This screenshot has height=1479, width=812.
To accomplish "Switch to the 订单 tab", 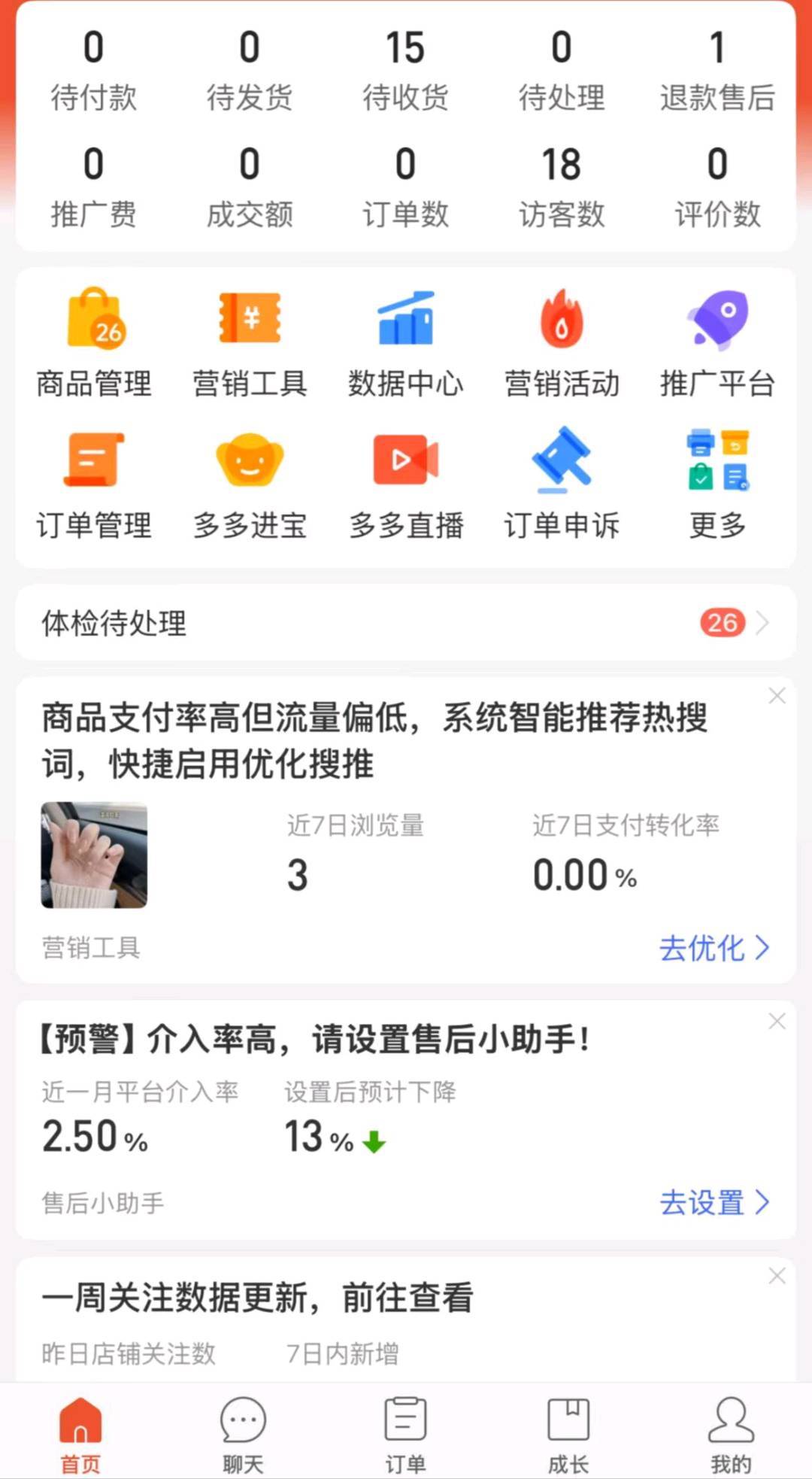I will [405, 1433].
